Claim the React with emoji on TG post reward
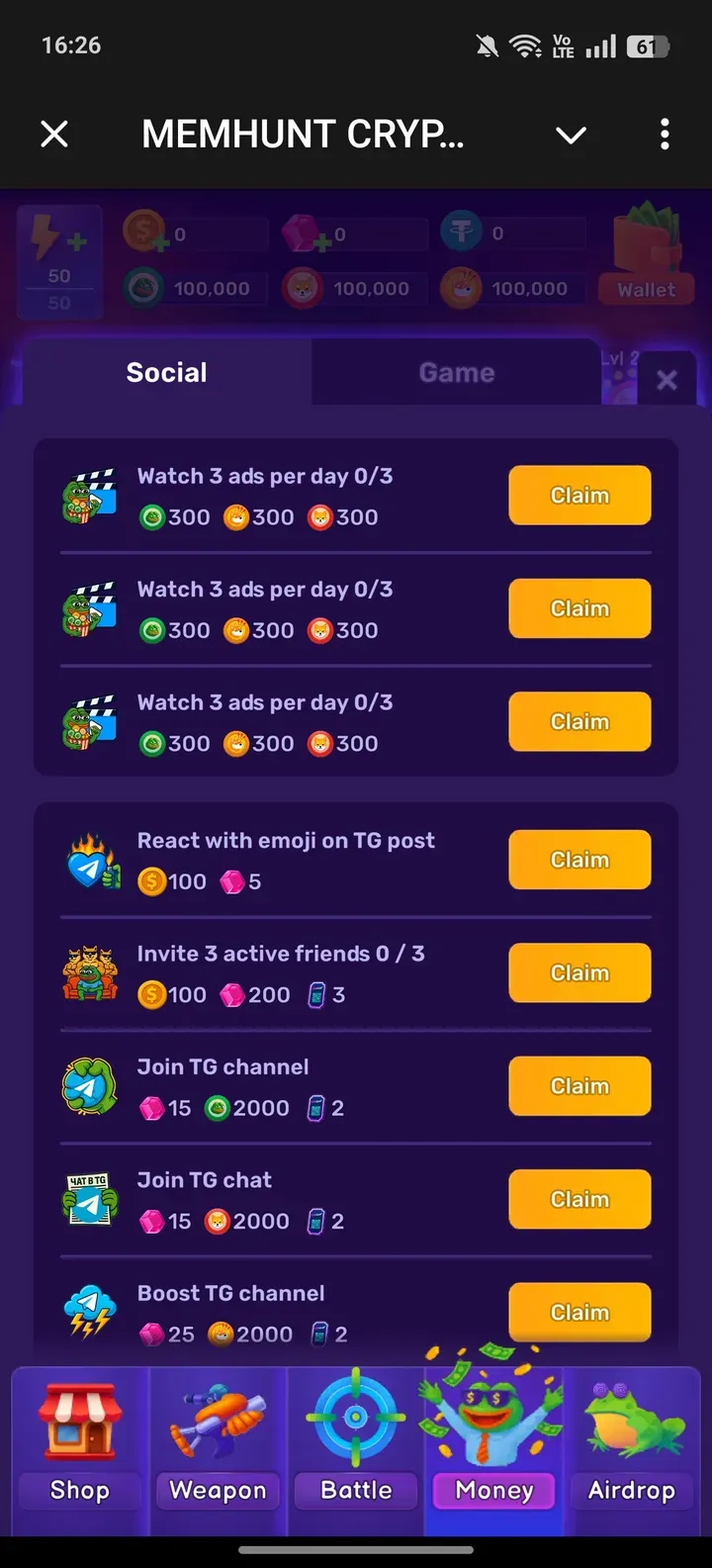 click(x=579, y=860)
